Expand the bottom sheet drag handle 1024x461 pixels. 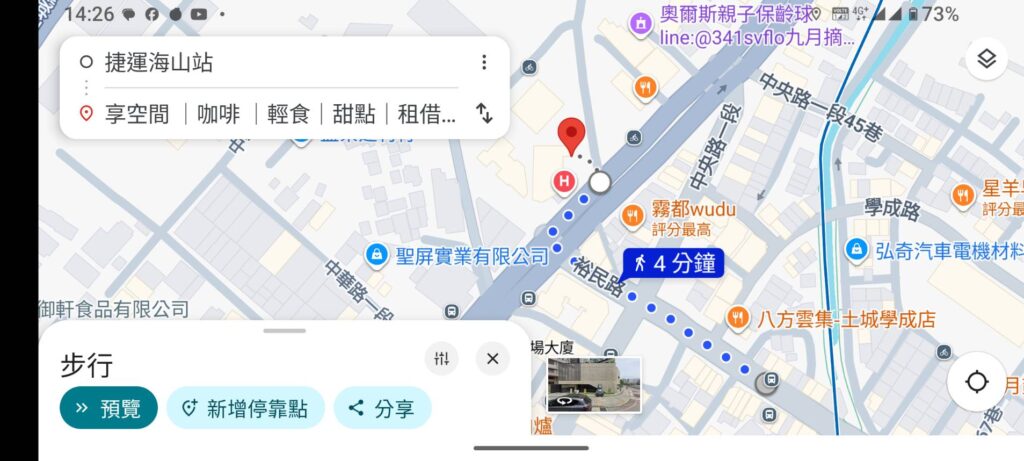[x=286, y=330]
